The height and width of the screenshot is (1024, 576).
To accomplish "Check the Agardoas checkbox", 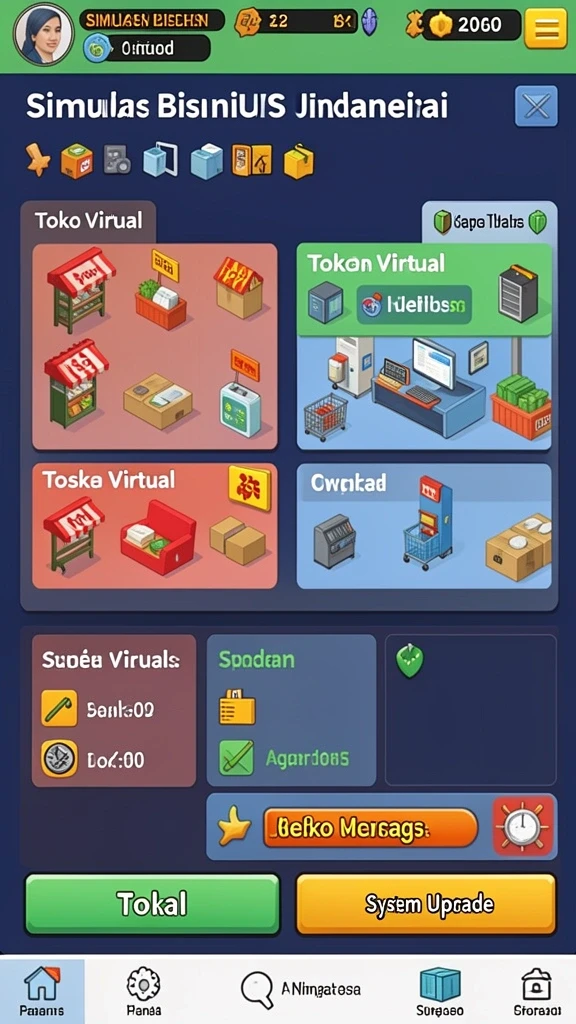I will [236, 758].
